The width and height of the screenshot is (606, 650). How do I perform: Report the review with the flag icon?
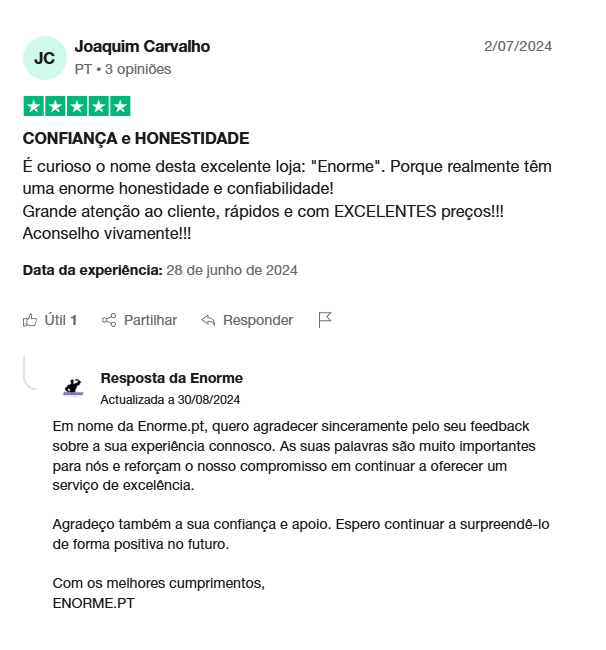coord(325,320)
